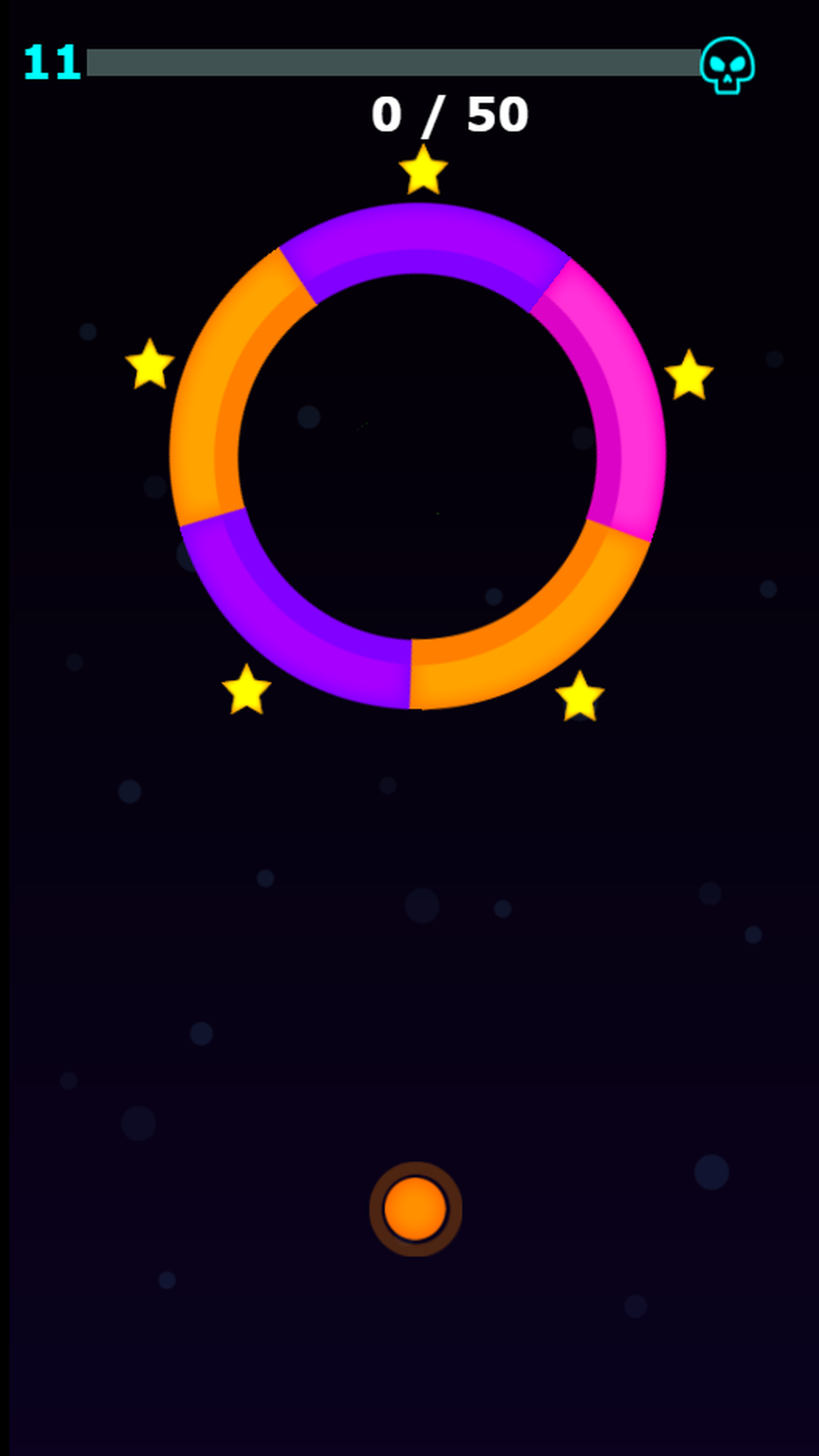Select the 0 / 50 counter text
This screenshot has height=1456, width=819.
(450, 114)
